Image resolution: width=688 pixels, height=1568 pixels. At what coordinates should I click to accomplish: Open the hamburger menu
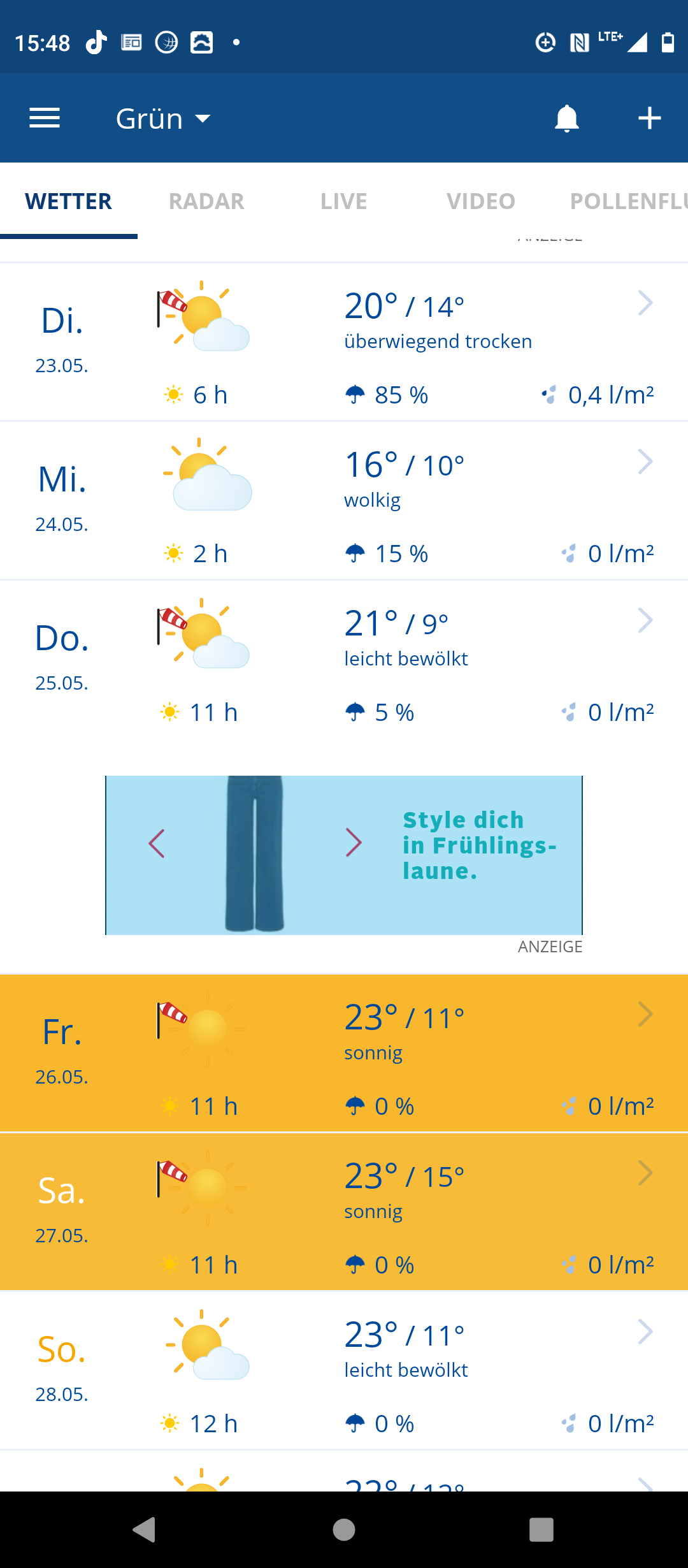pyautogui.click(x=45, y=118)
